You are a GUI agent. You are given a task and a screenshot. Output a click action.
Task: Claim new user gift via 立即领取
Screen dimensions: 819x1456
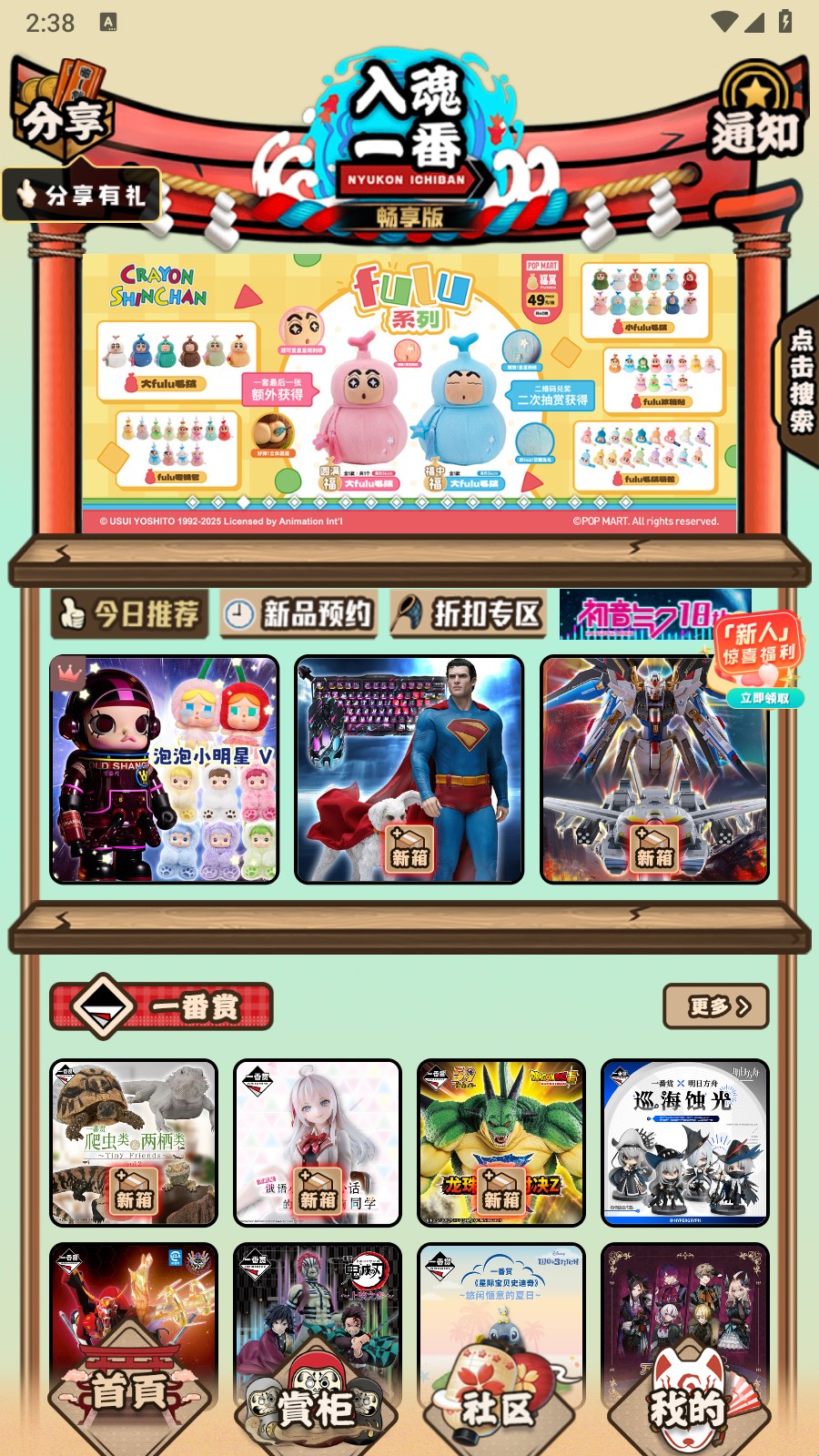point(763,698)
